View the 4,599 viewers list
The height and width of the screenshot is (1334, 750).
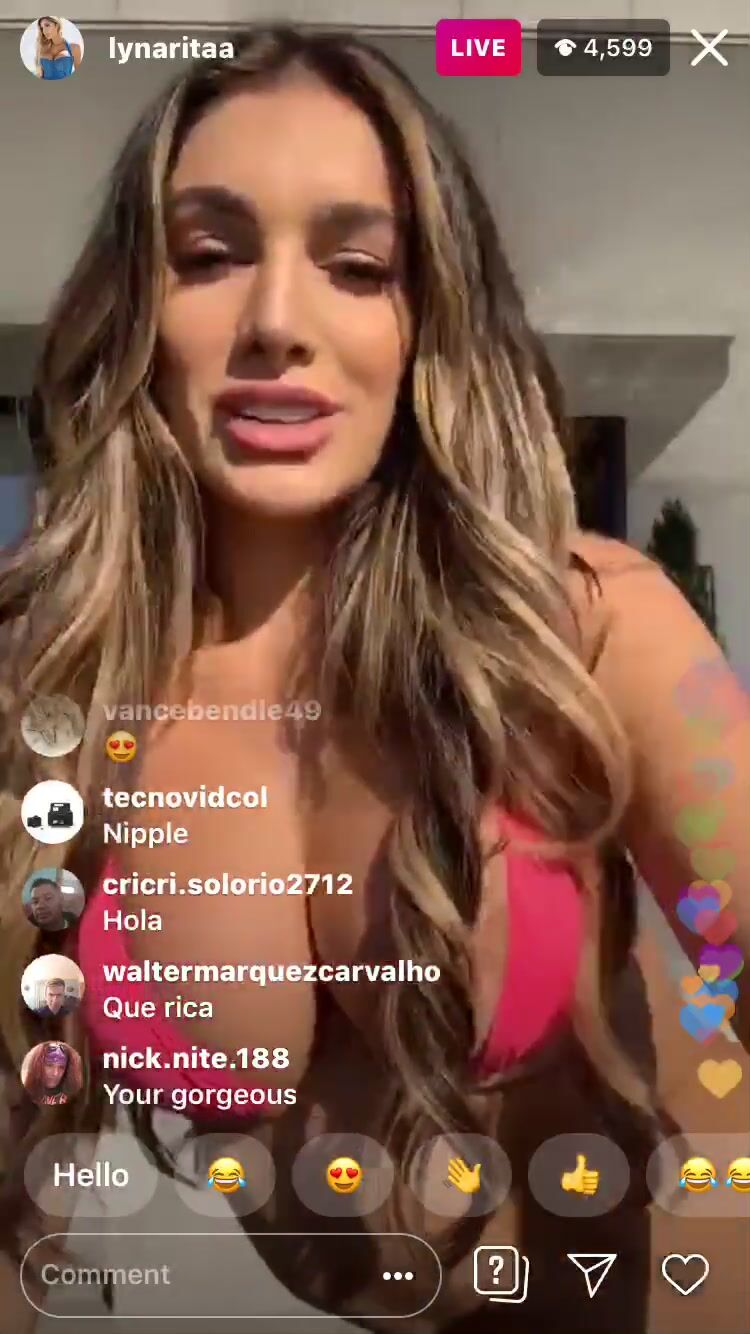click(603, 47)
